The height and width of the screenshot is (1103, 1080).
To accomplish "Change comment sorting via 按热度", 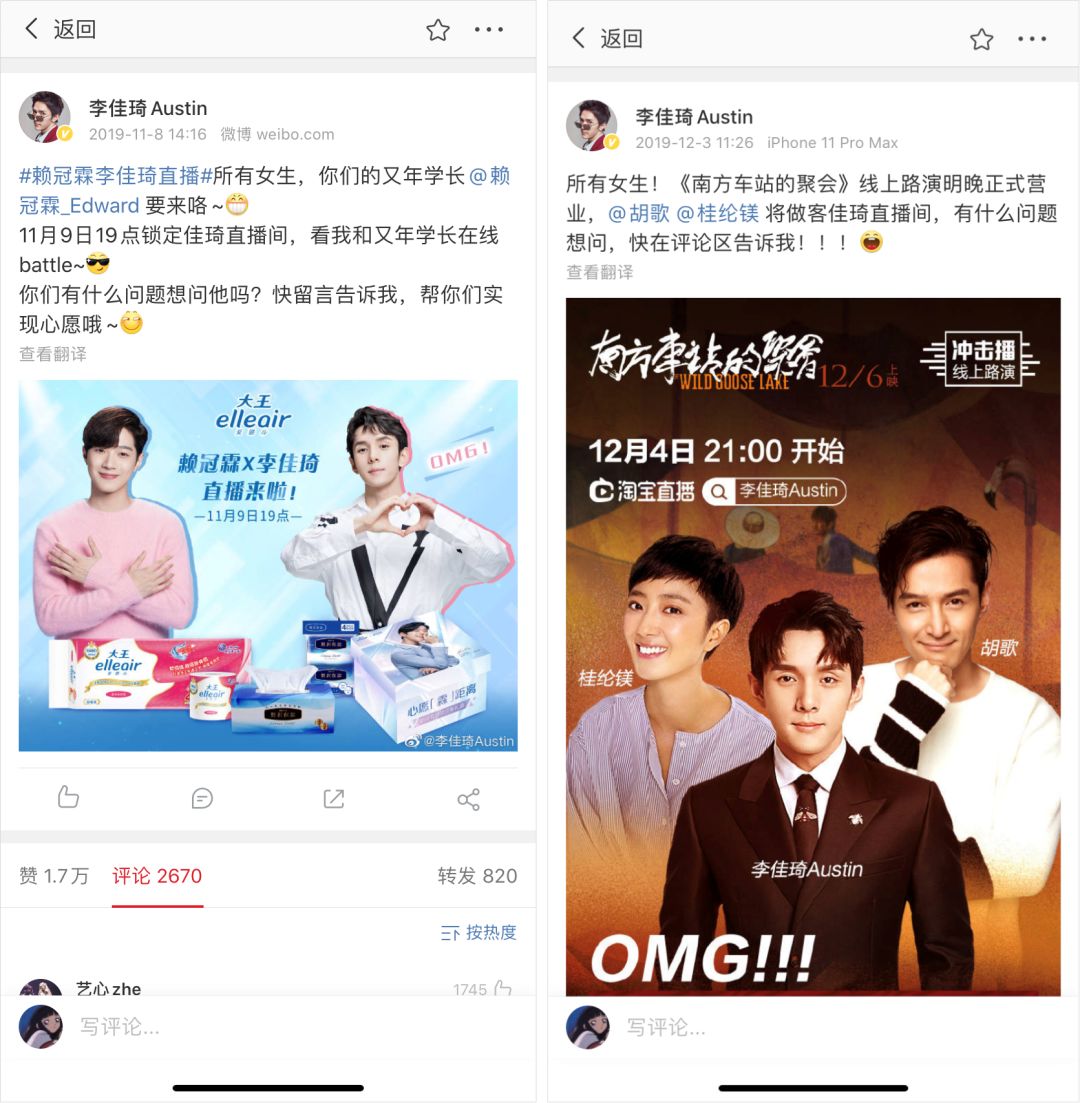I will [479, 932].
